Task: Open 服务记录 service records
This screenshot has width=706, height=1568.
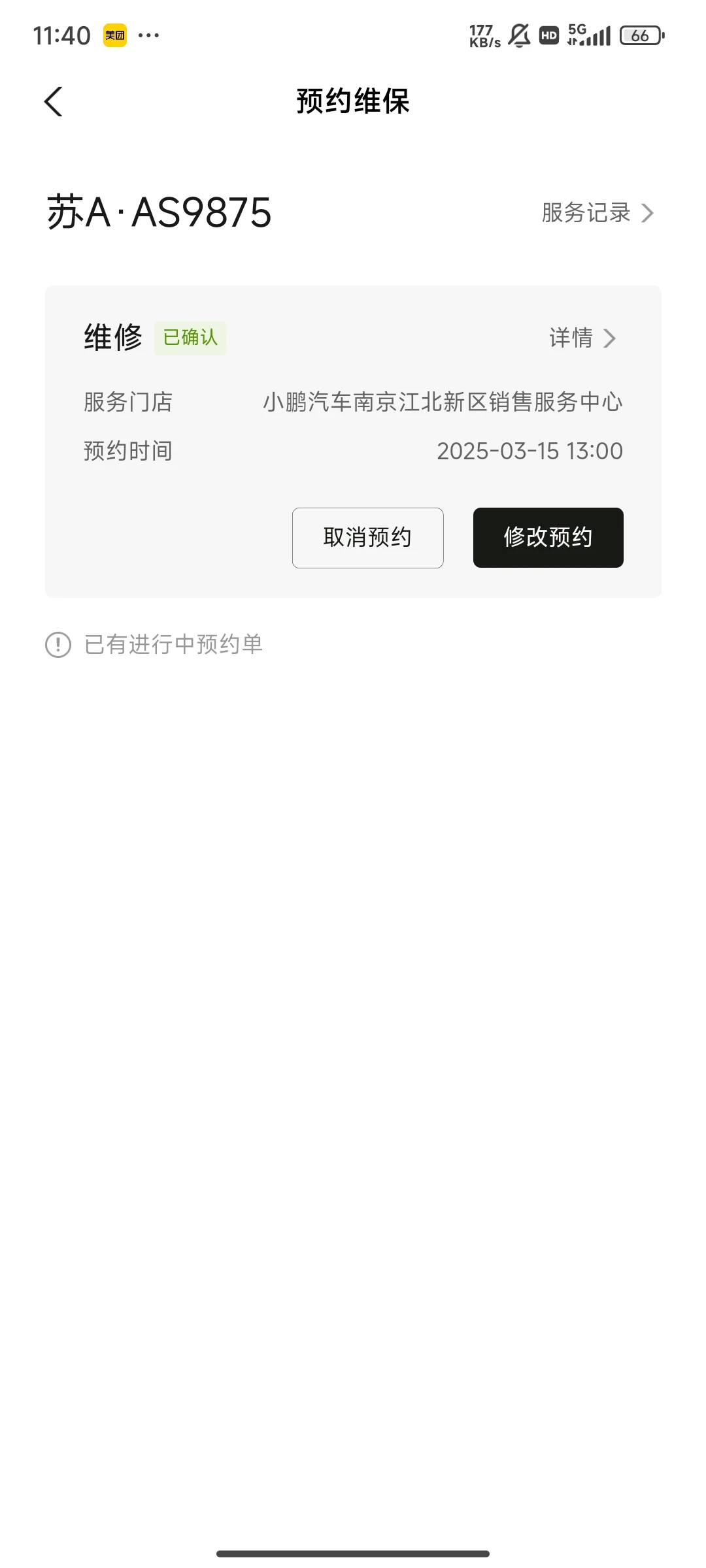Action: pos(597,213)
